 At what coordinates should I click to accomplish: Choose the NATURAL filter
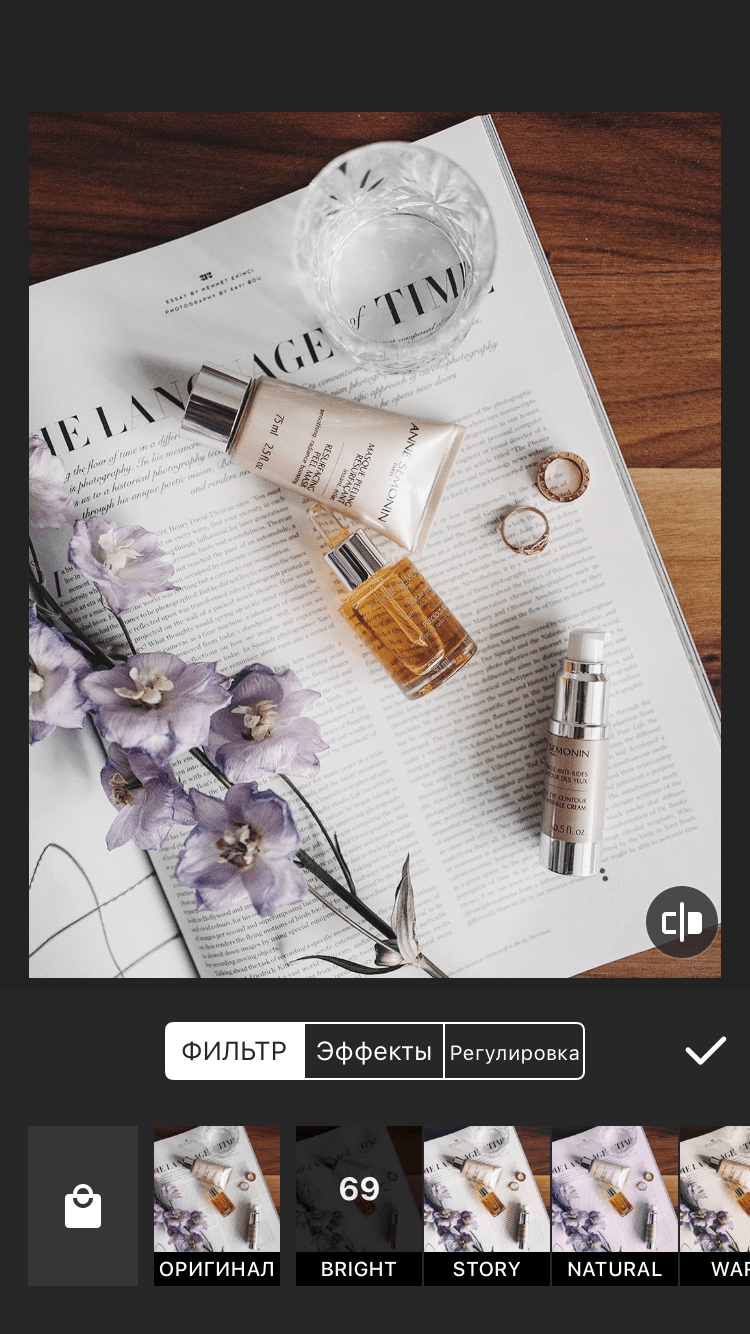614,1205
